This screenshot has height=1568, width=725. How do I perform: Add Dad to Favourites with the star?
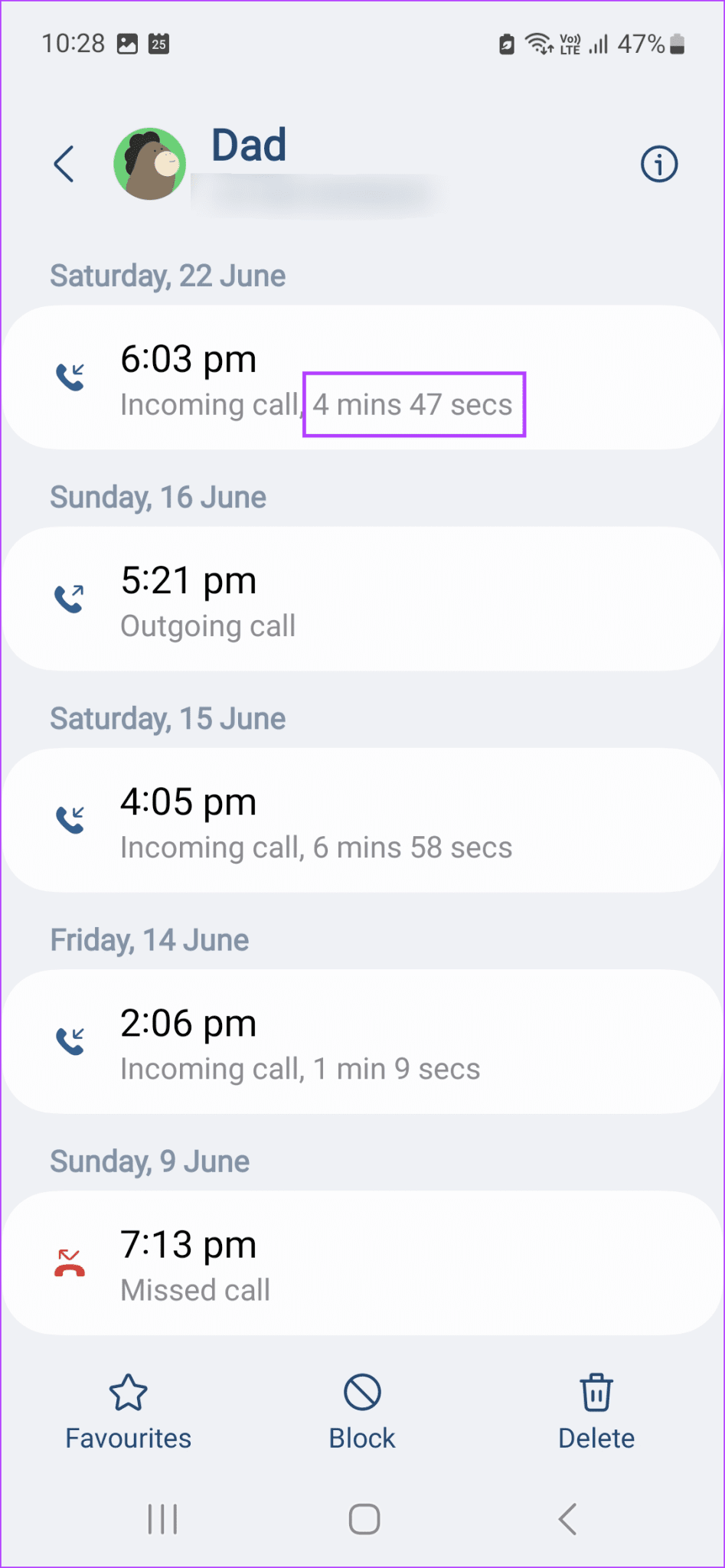pos(127,1395)
